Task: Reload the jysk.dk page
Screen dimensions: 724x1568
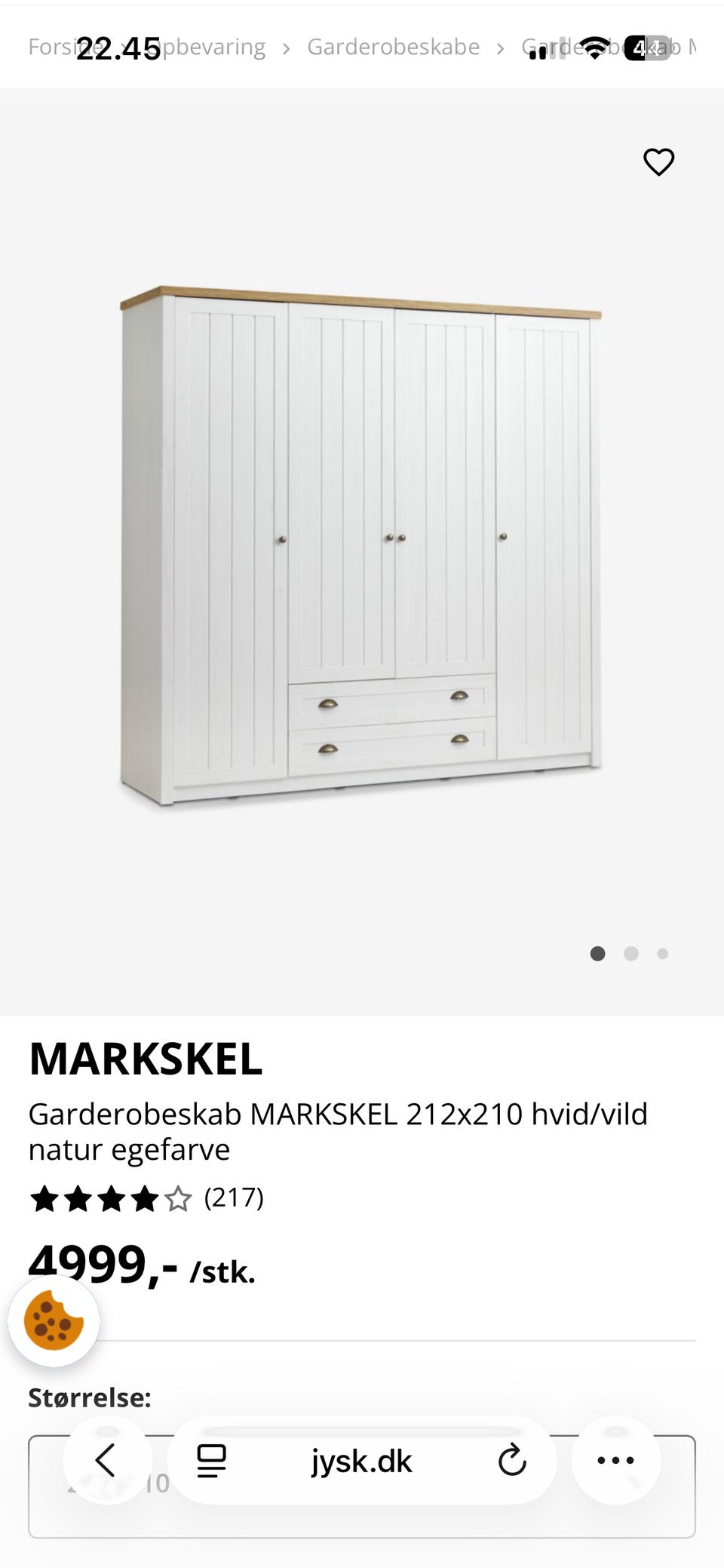Action: tap(512, 1461)
